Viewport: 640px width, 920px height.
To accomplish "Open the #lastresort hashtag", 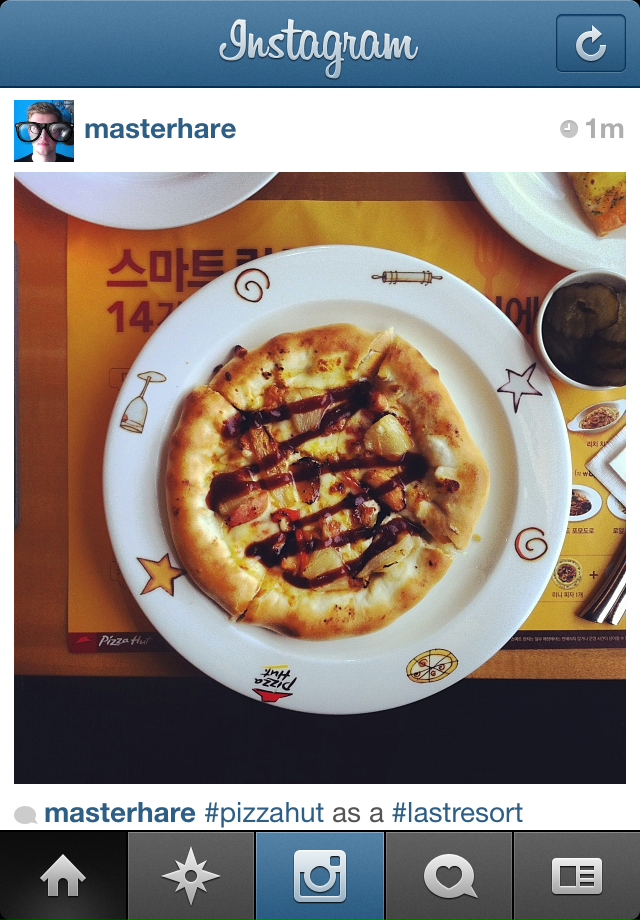I will click(457, 813).
